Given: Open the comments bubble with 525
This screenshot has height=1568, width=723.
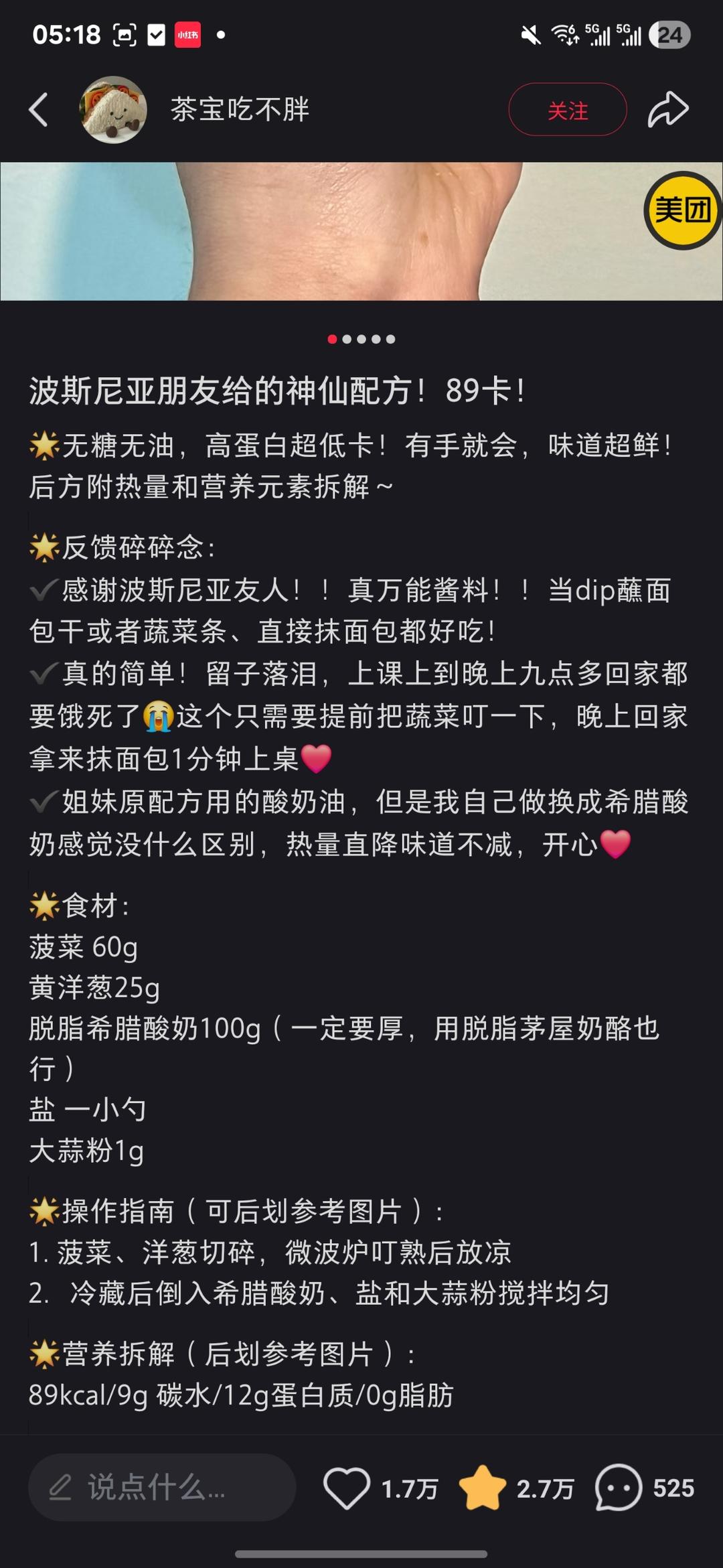Looking at the screenshot, I should click(x=618, y=1488).
